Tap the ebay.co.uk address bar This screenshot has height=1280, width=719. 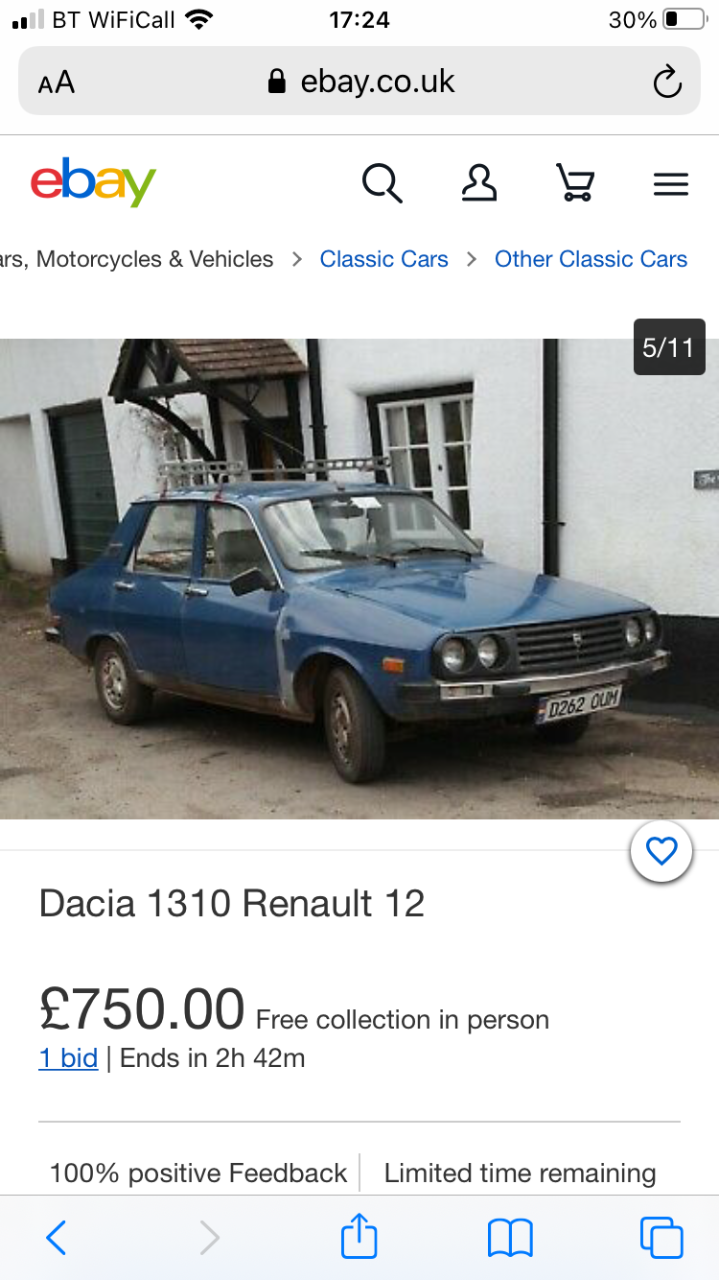click(359, 82)
